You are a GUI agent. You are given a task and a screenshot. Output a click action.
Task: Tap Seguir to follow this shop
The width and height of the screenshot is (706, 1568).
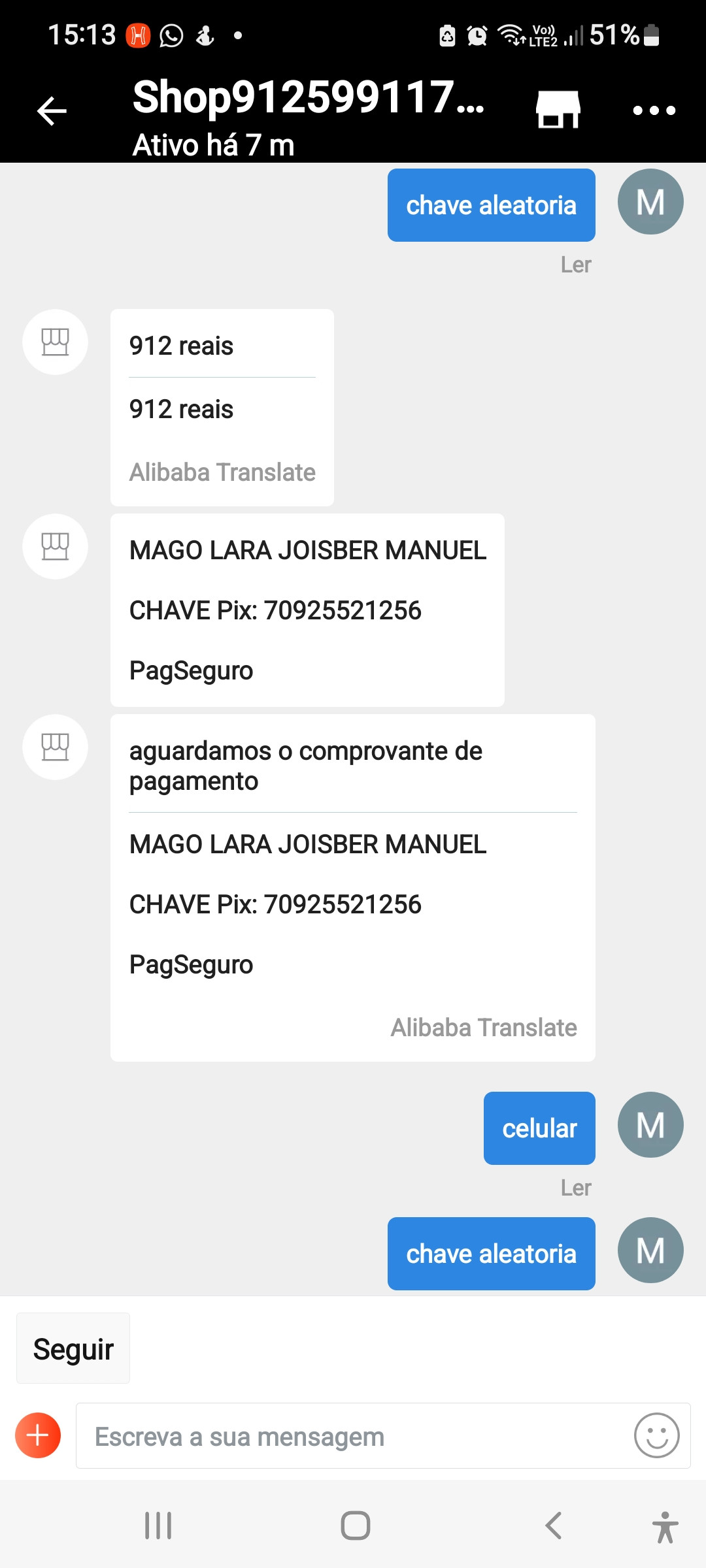tap(73, 1348)
